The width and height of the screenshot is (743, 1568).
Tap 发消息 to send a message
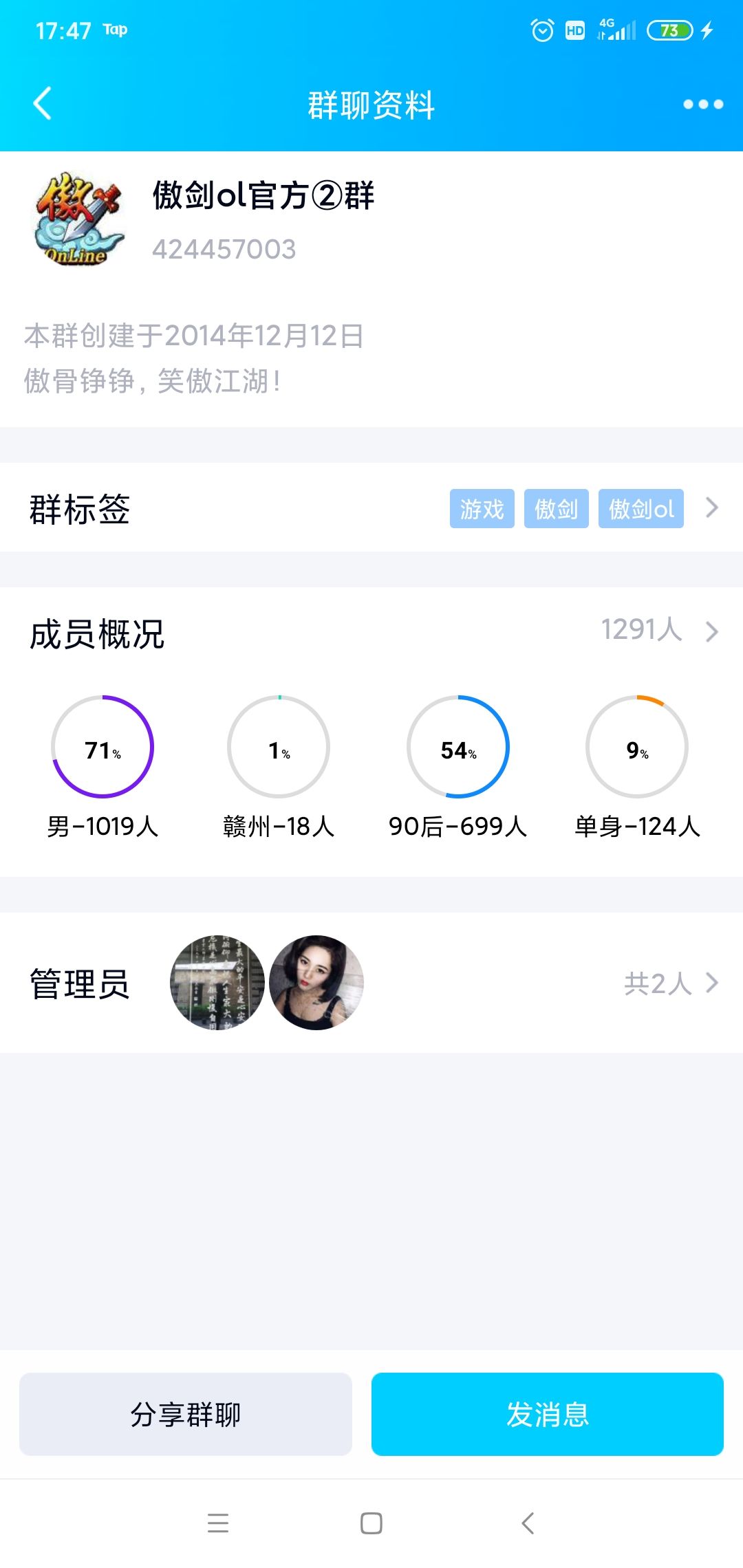coord(548,1414)
